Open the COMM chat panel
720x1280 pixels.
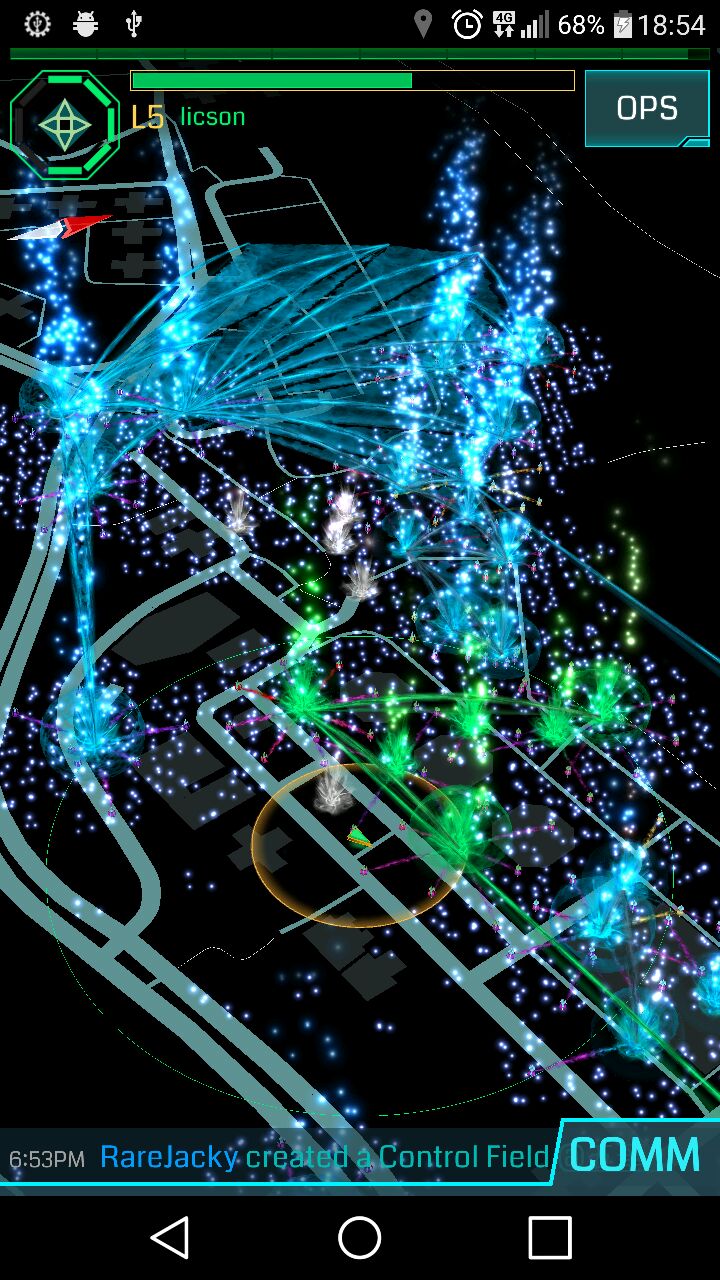point(636,1155)
